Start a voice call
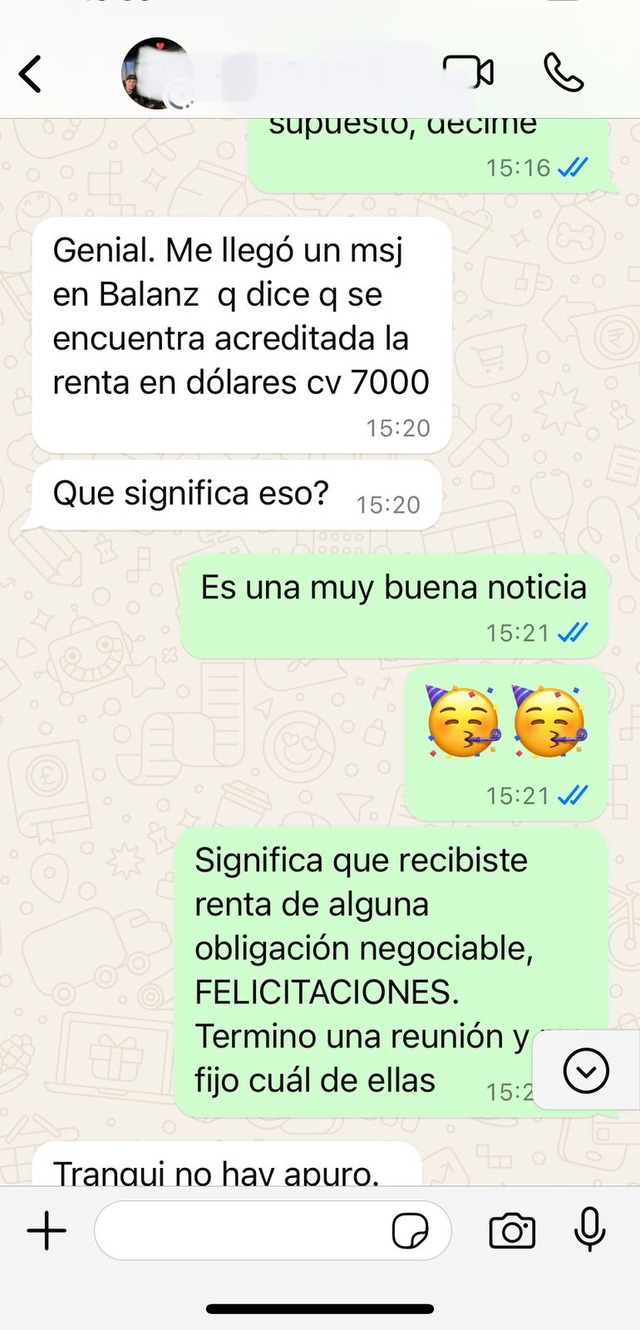The height and width of the screenshot is (1330, 640). click(x=564, y=73)
